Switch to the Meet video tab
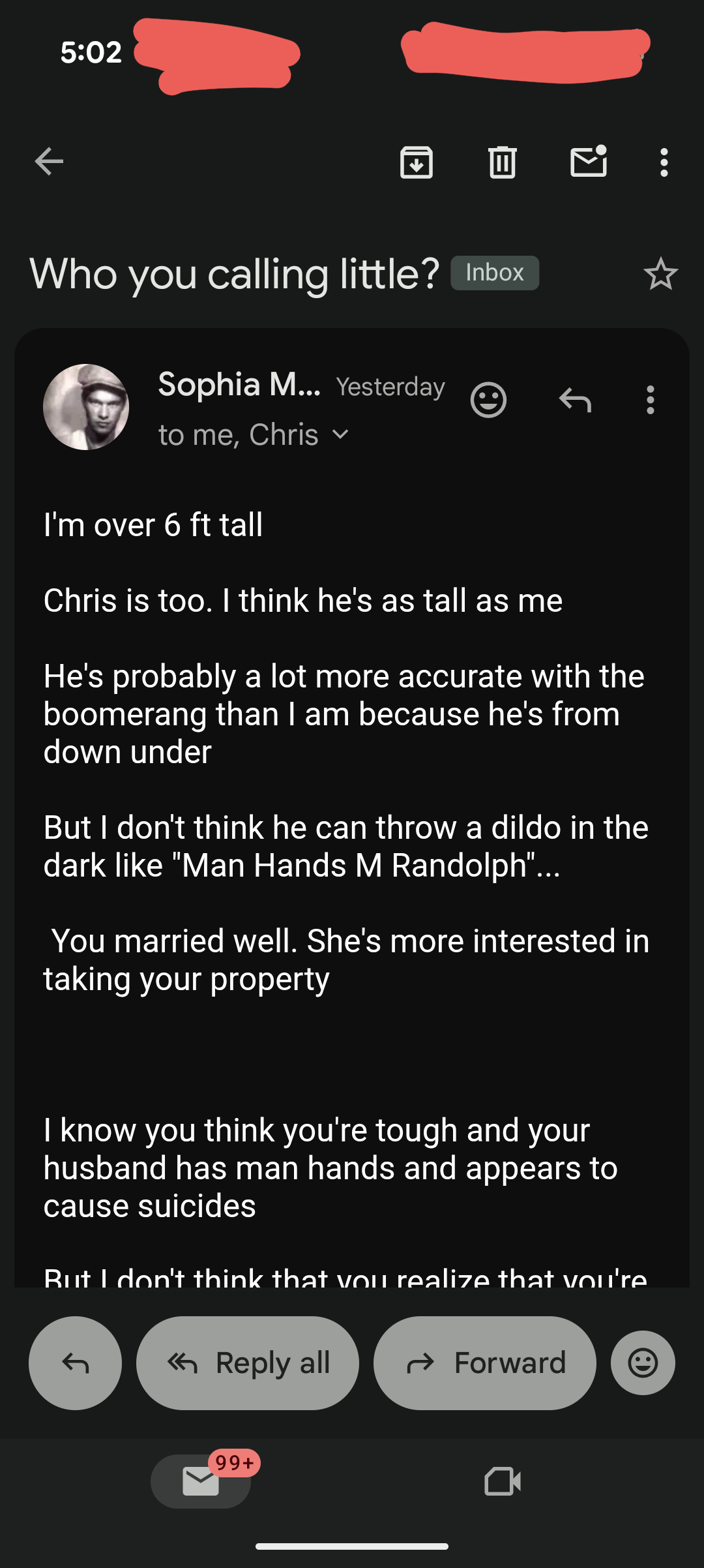The width and height of the screenshot is (704, 1568). pyautogui.click(x=503, y=1481)
